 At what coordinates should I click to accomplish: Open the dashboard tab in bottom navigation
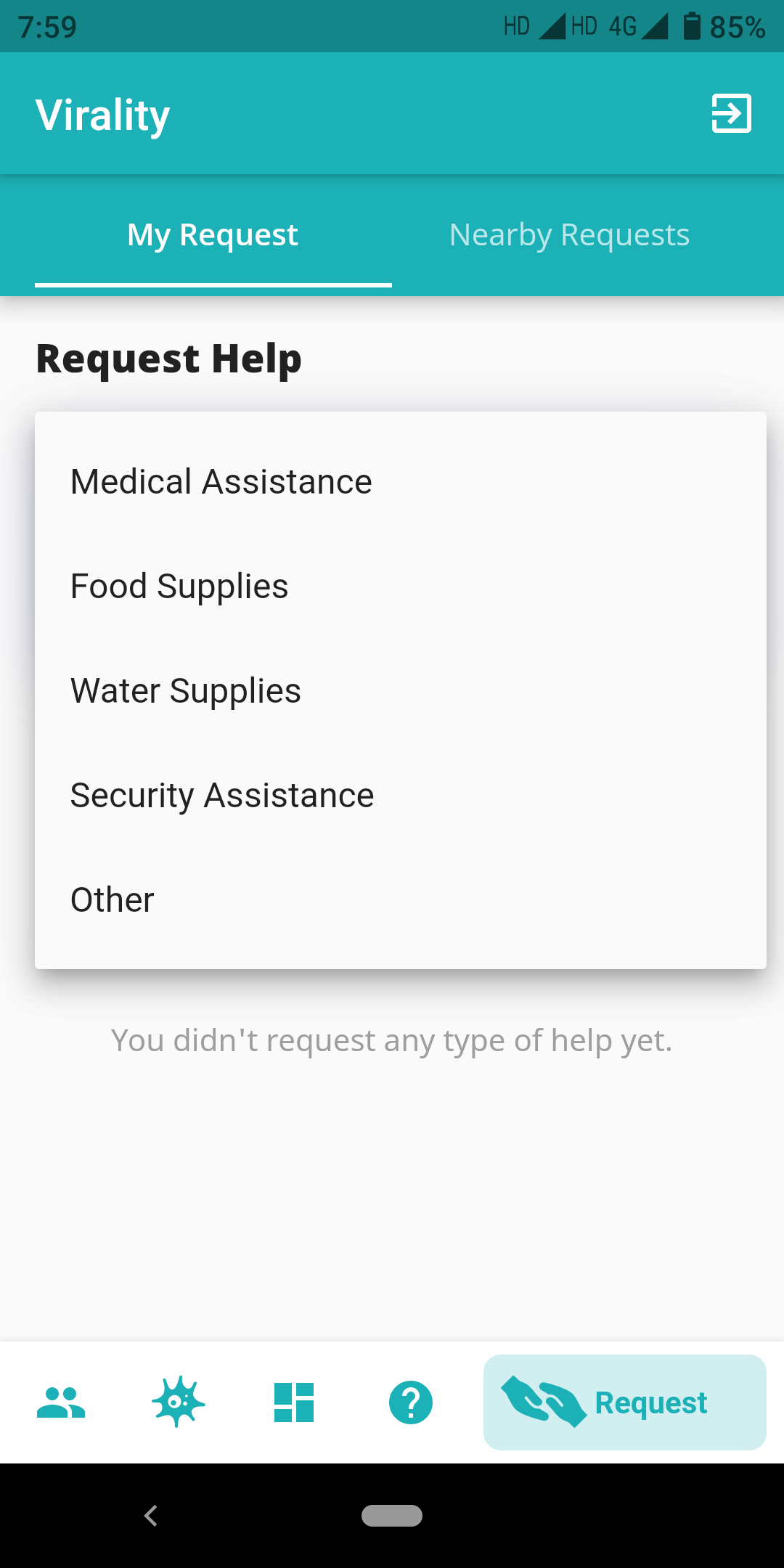294,1402
